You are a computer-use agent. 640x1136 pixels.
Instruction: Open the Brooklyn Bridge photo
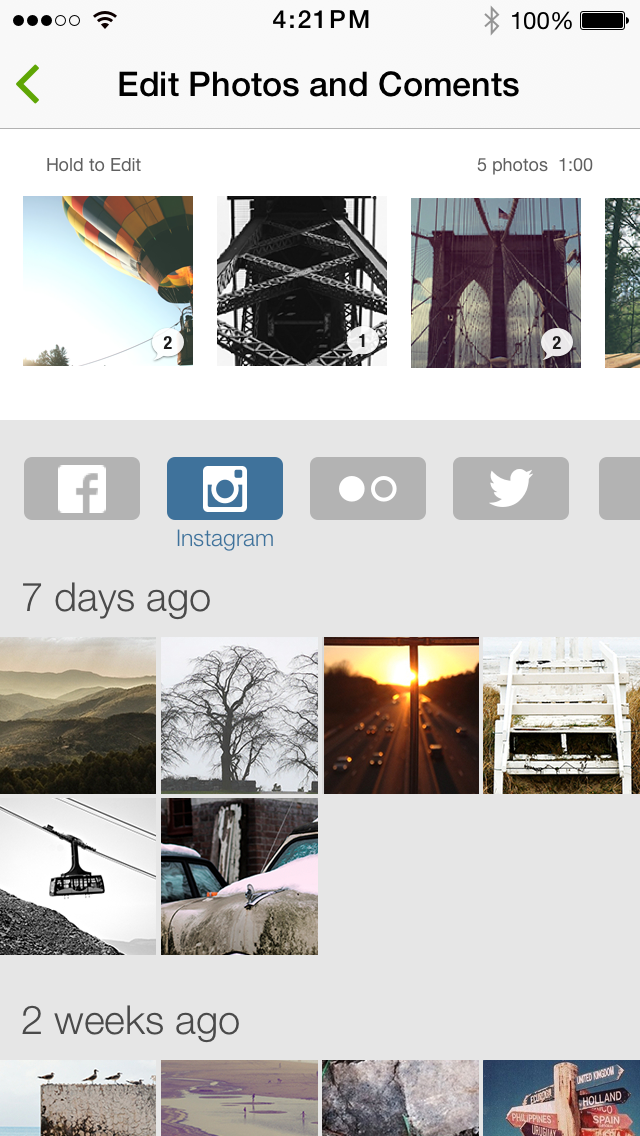tap(496, 283)
